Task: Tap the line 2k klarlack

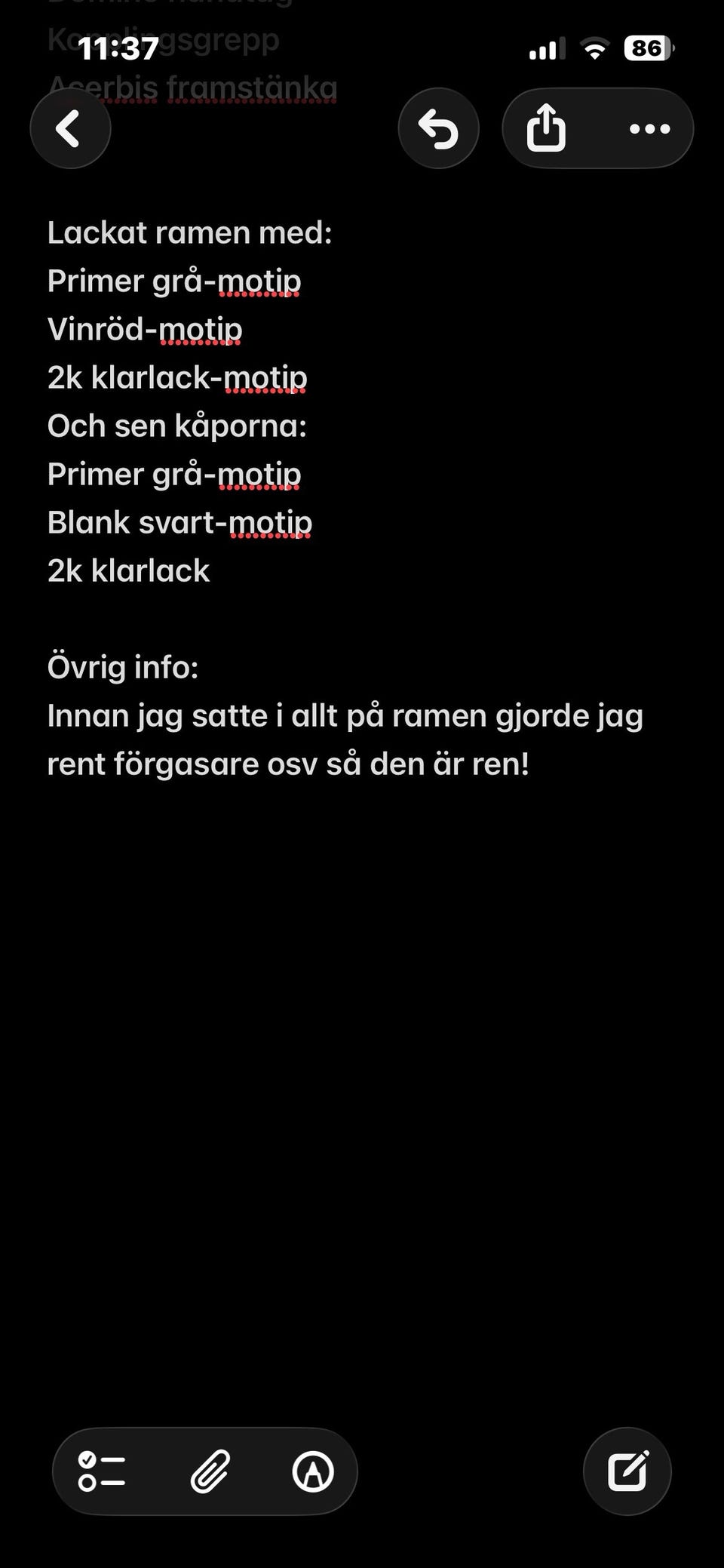Action: (130, 571)
